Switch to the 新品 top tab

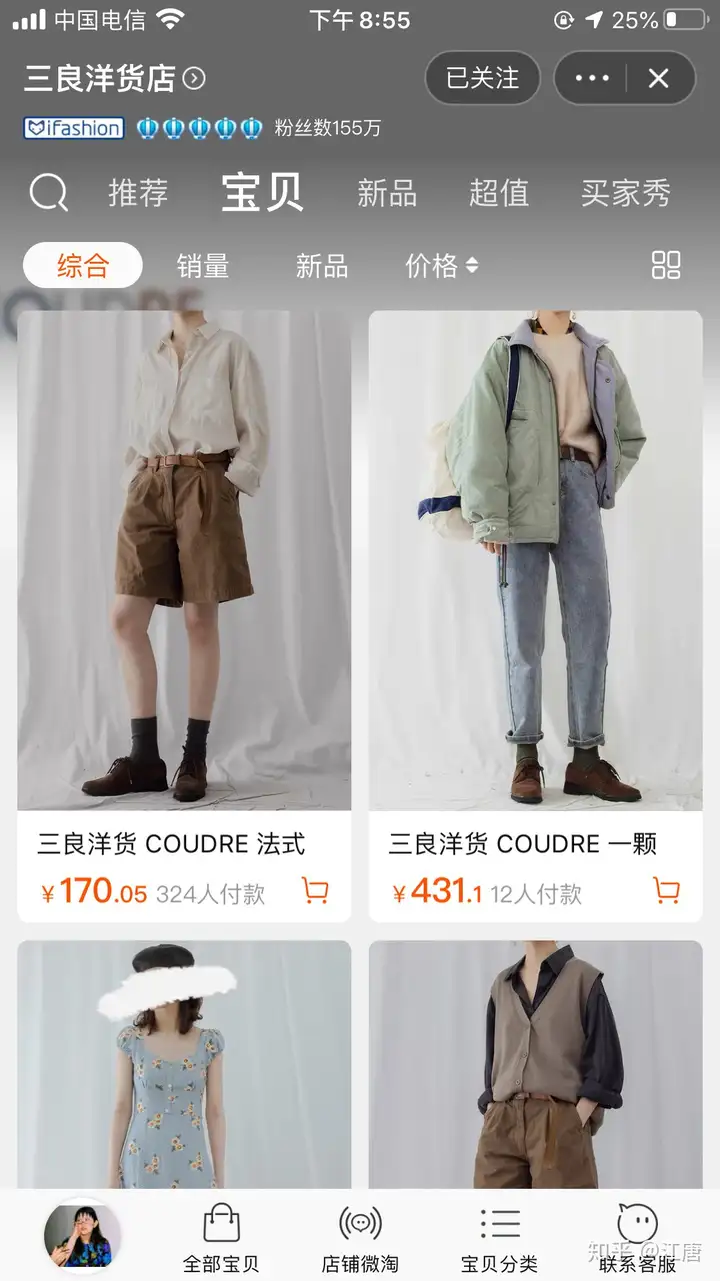[x=387, y=192]
